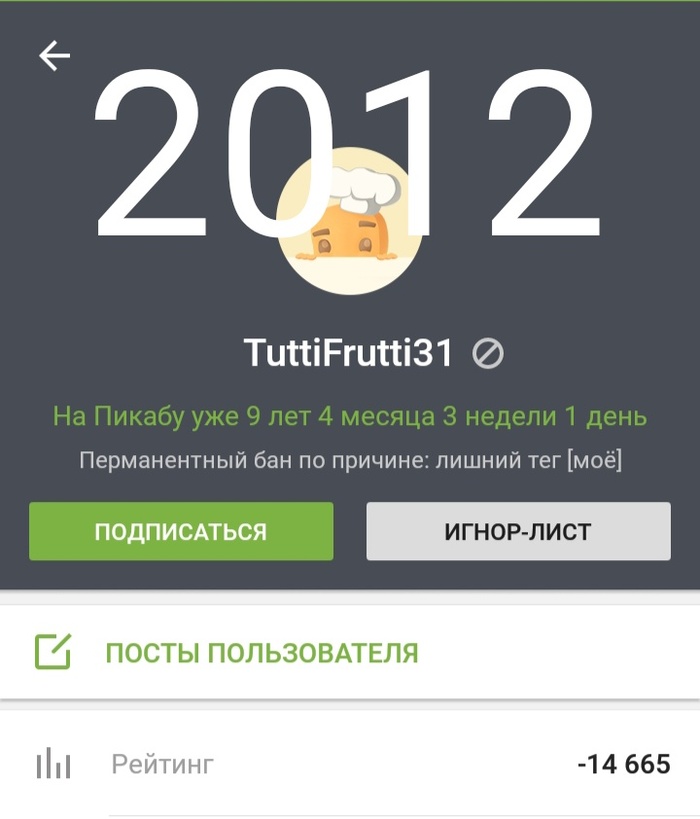Image resolution: width=700 pixels, height=819 pixels.
Task: Subscribe to TuttiFrutti31 with ПОДПИСАТЬСЯ
Action: [181, 531]
